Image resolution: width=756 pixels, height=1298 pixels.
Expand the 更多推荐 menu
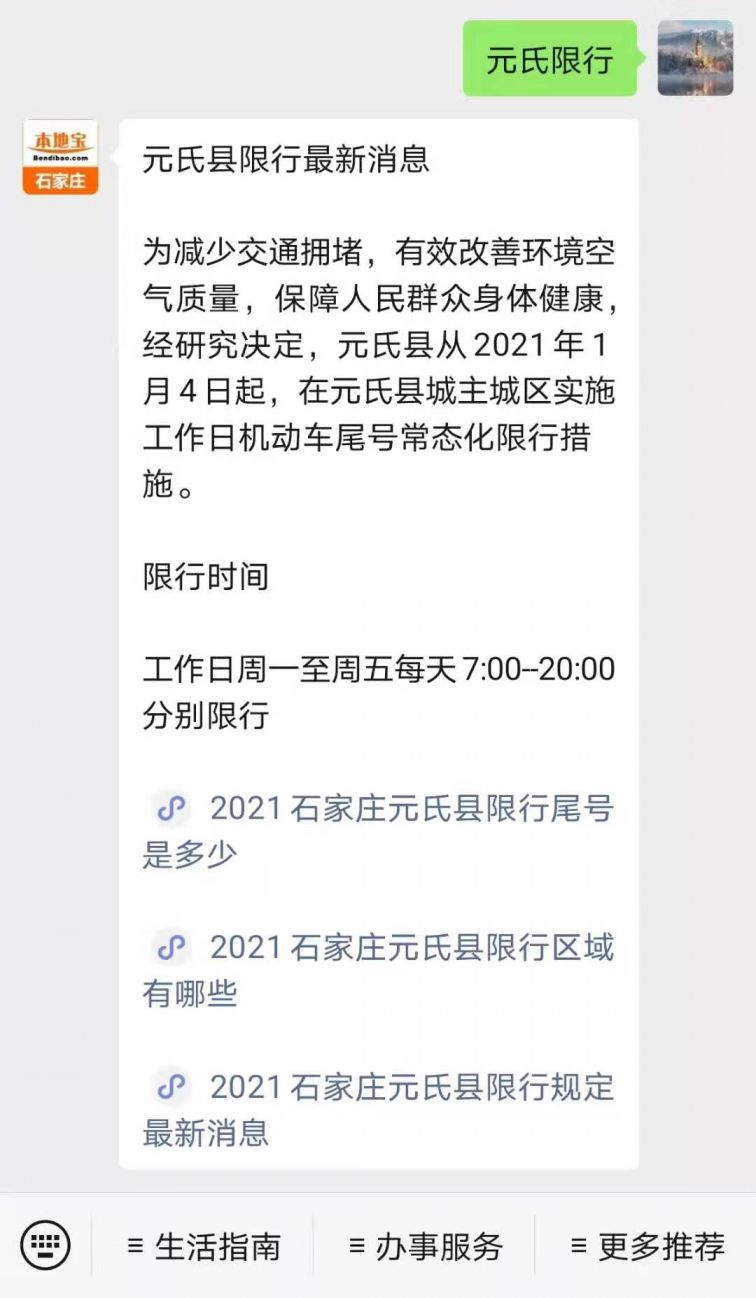(x=660, y=1245)
